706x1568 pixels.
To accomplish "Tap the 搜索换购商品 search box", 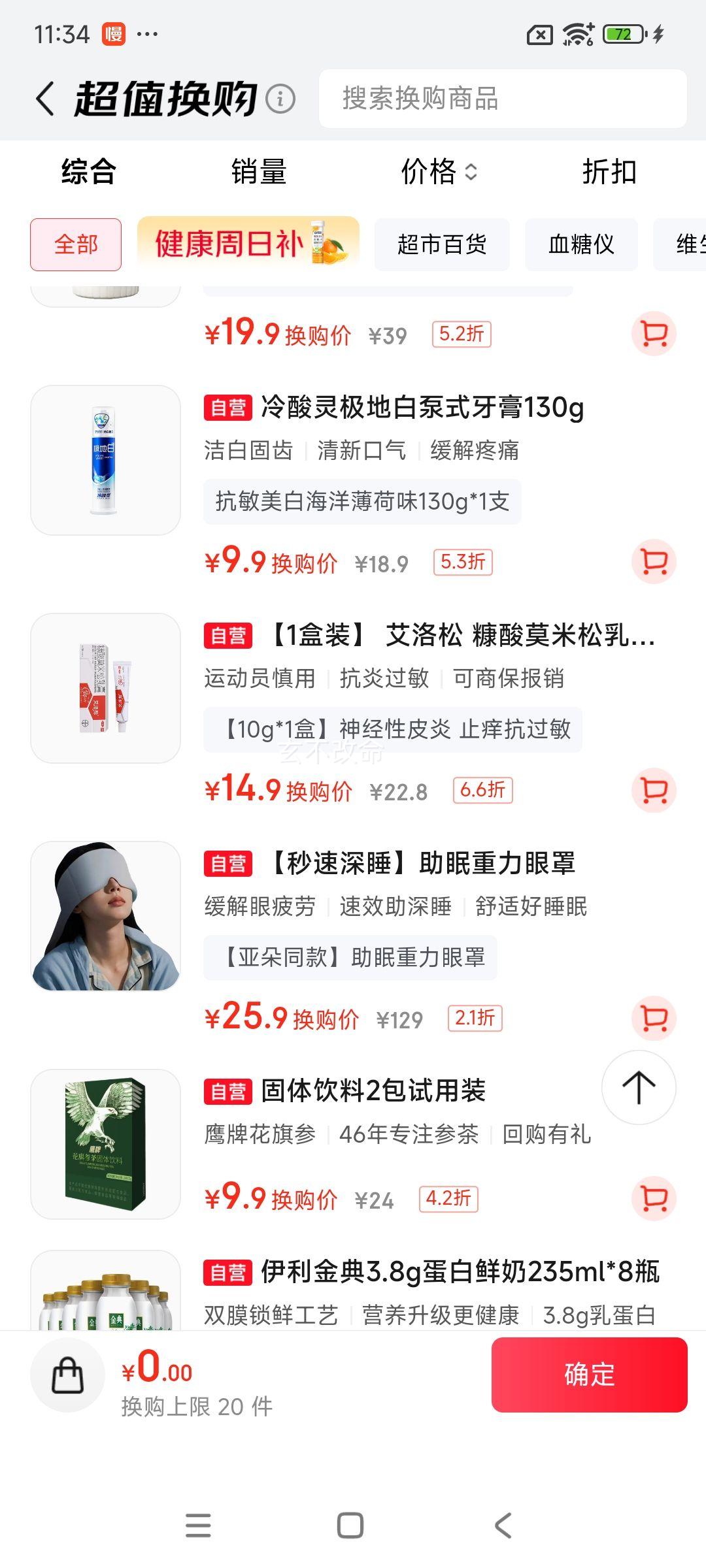I will [x=502, y=99].
